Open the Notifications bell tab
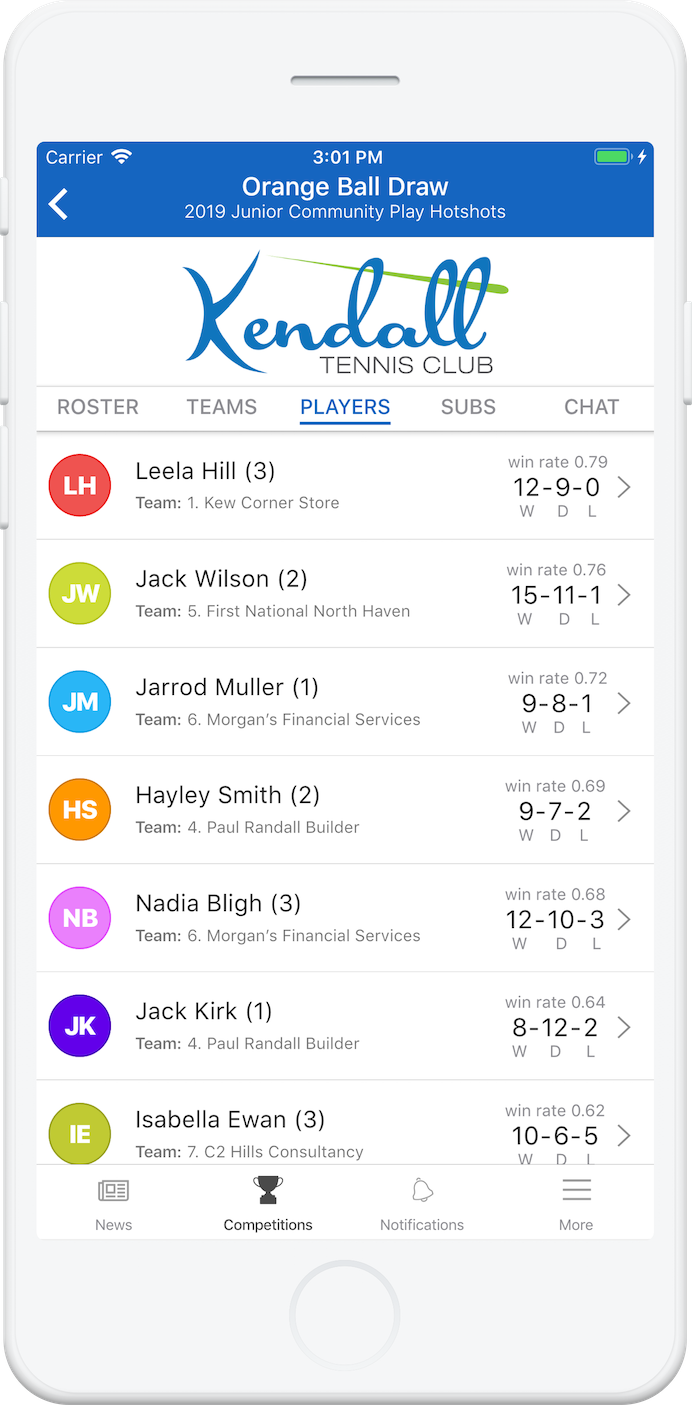This screenshot has height=1405, width=692. pos(421,1203)
